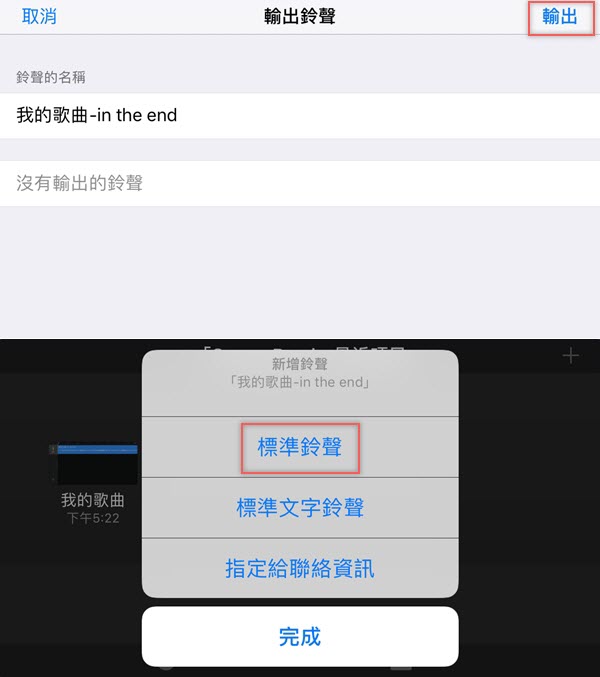Tap 取消 to cancel ringtone export
The height and width of the screenshot is (677, 600).
click(x=39, y=17)
